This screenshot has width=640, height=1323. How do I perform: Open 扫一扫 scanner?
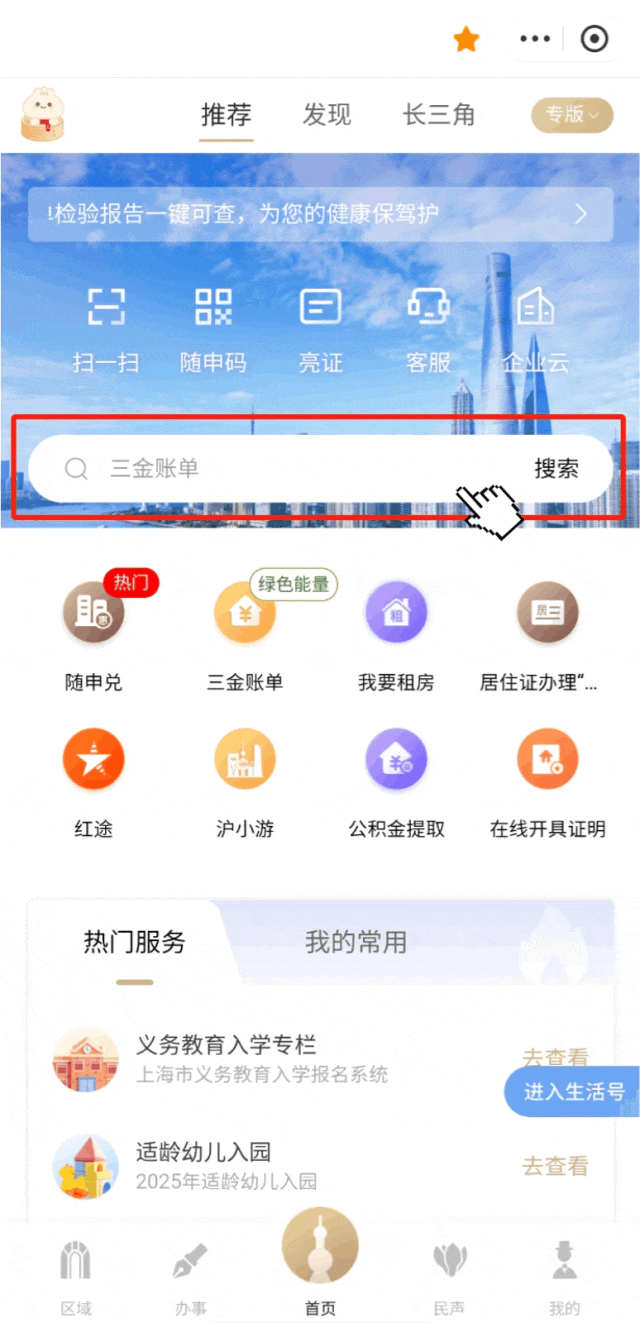coord(106,326)
